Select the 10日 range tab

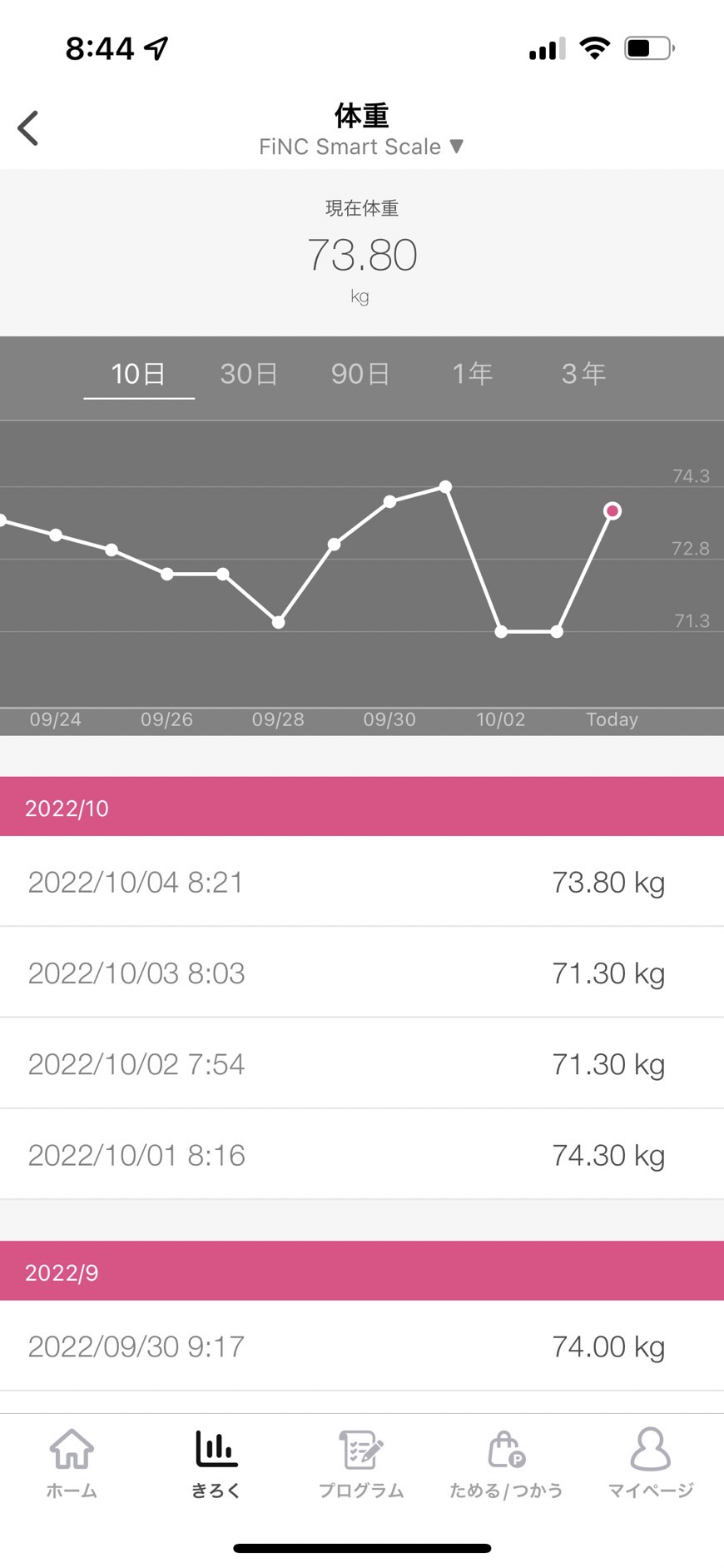click(139, 374)
